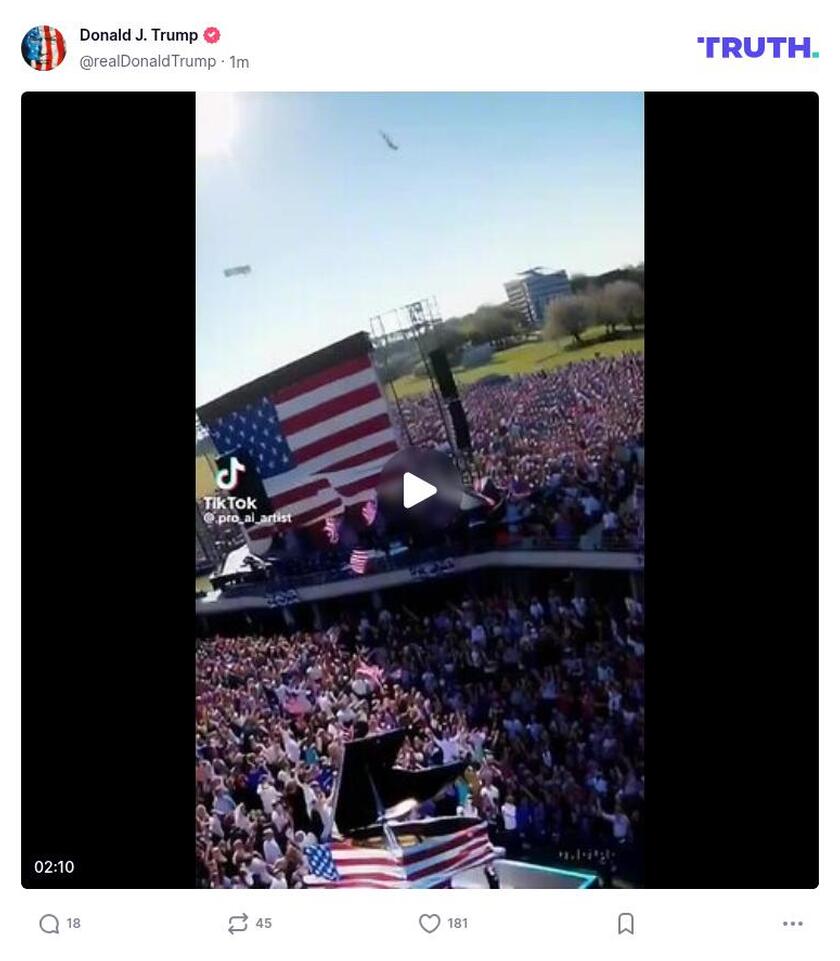Viewport: 840px width, 961px height.
Task: Click the reply speech-bubble icon
Action: click(x=47, y=925)
